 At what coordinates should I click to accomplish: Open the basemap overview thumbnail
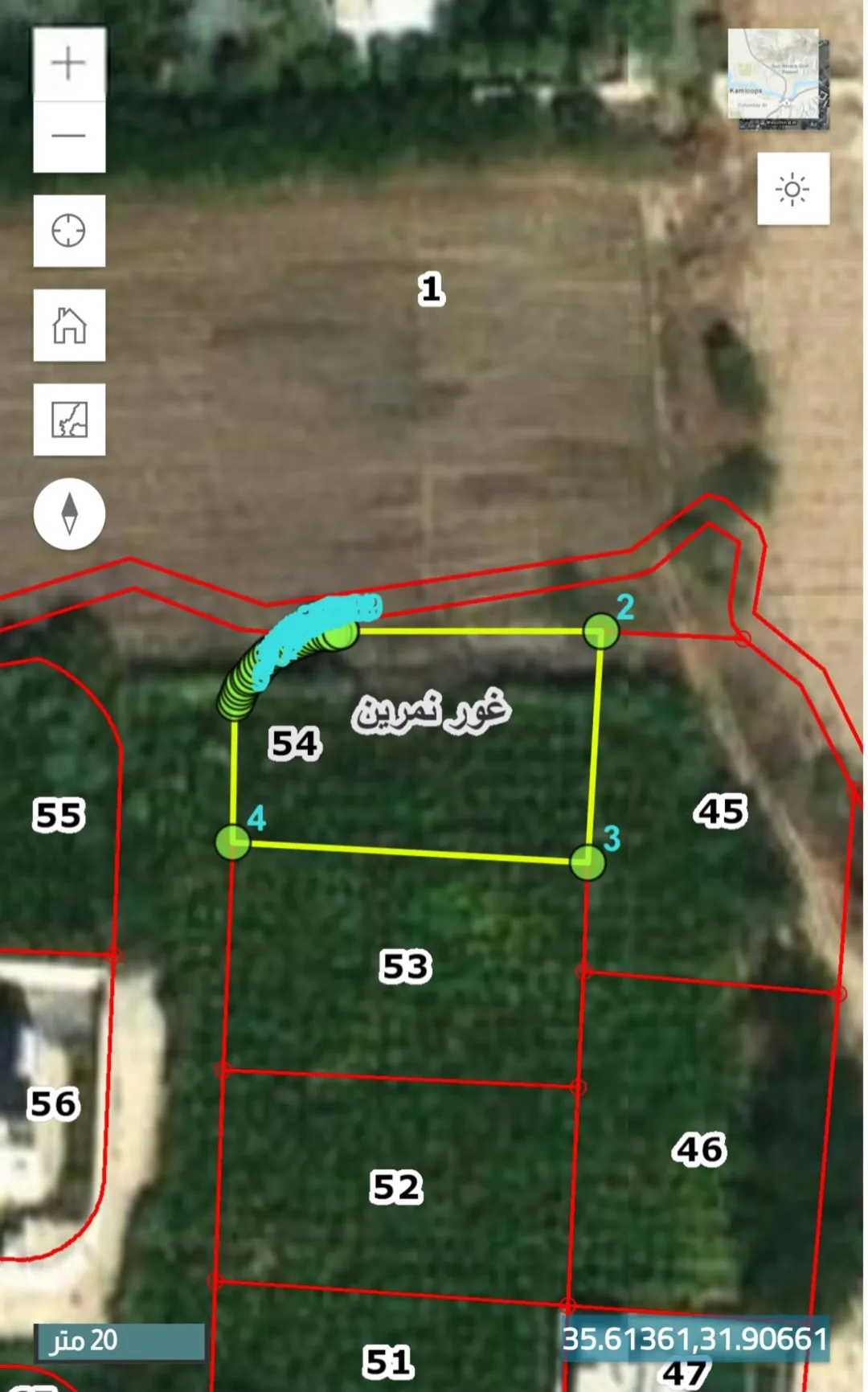[778, 79]
